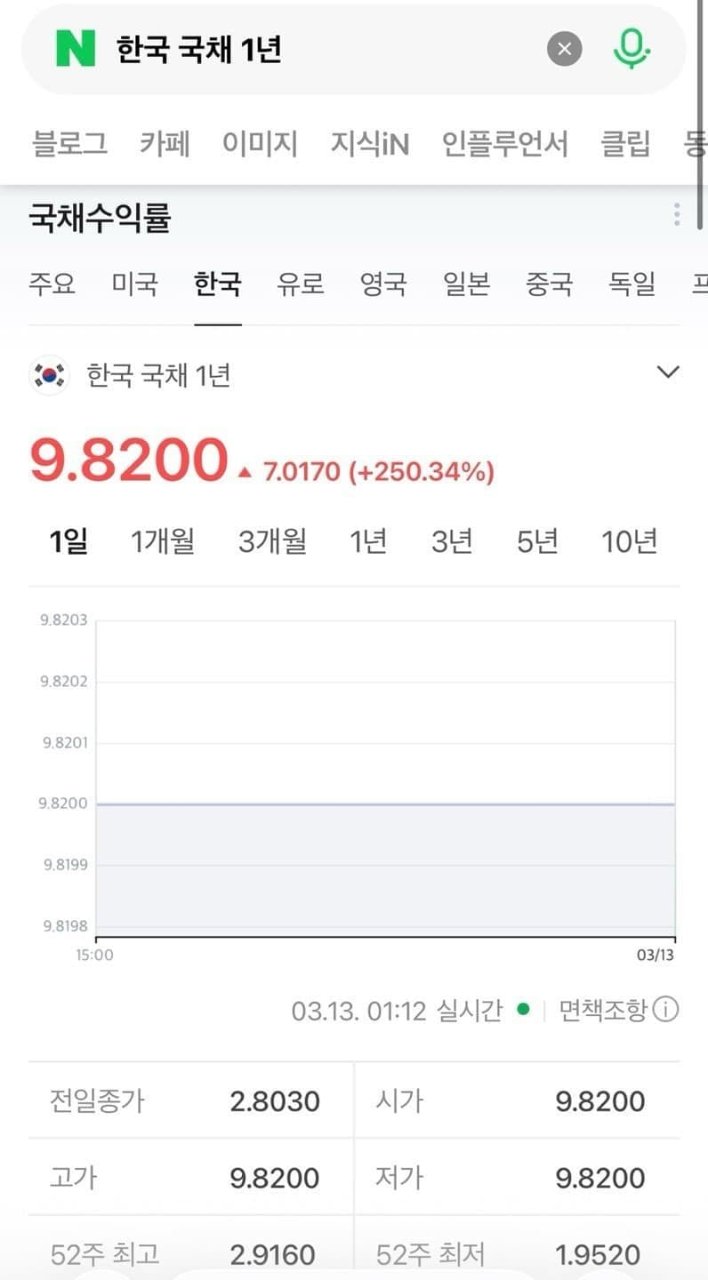708x1280 pixels.
Task: Open the 지식iN tab
Action: pos(370,144)
